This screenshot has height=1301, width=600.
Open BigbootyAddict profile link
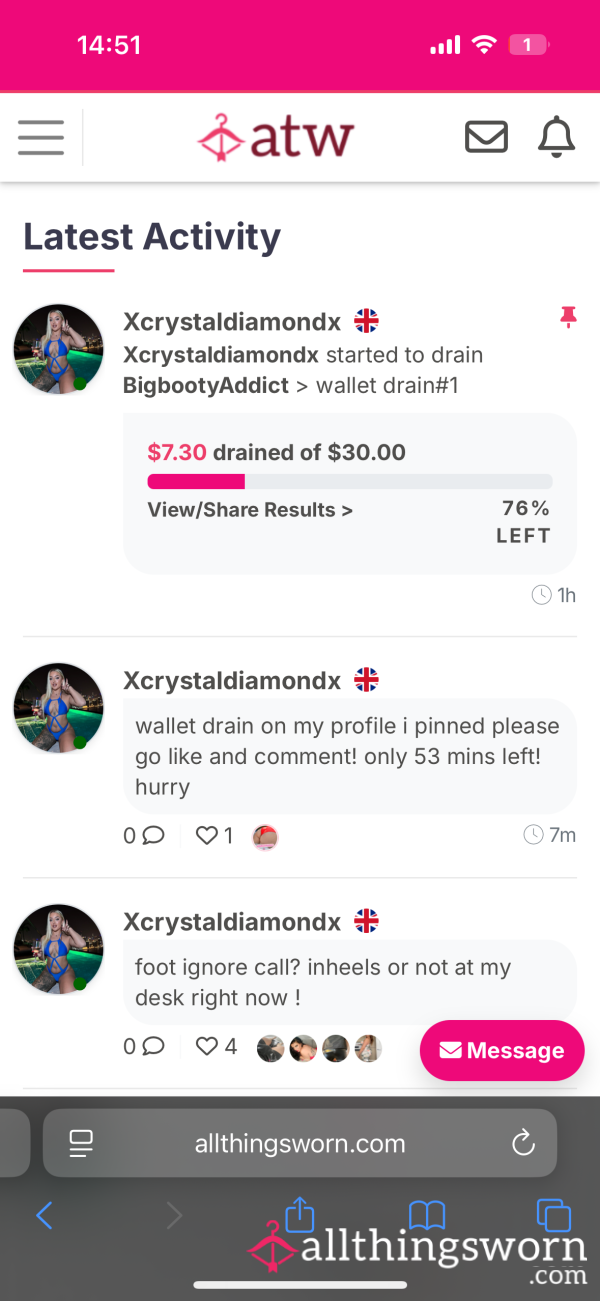point(206,385)
